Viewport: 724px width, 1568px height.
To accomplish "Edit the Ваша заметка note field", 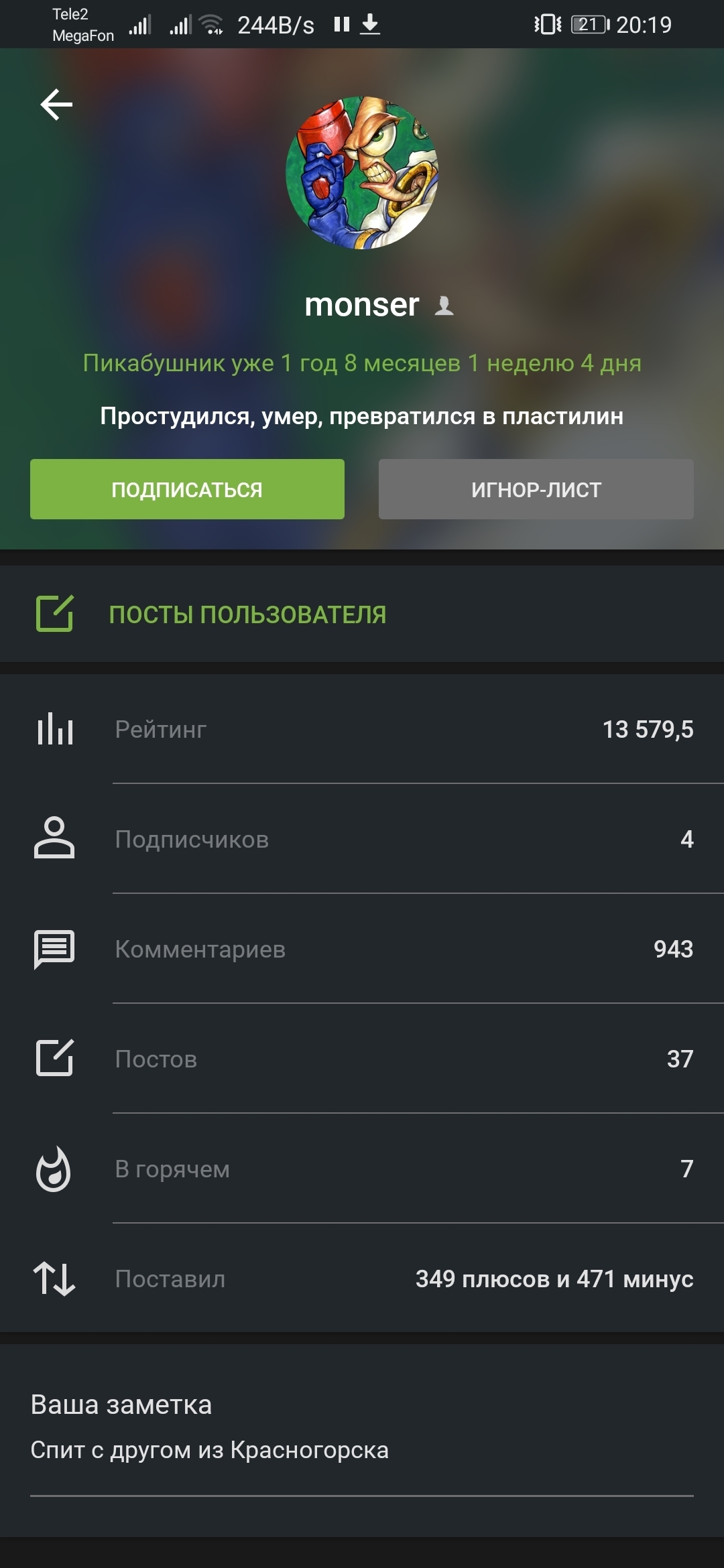I will tap(362, 1451).
